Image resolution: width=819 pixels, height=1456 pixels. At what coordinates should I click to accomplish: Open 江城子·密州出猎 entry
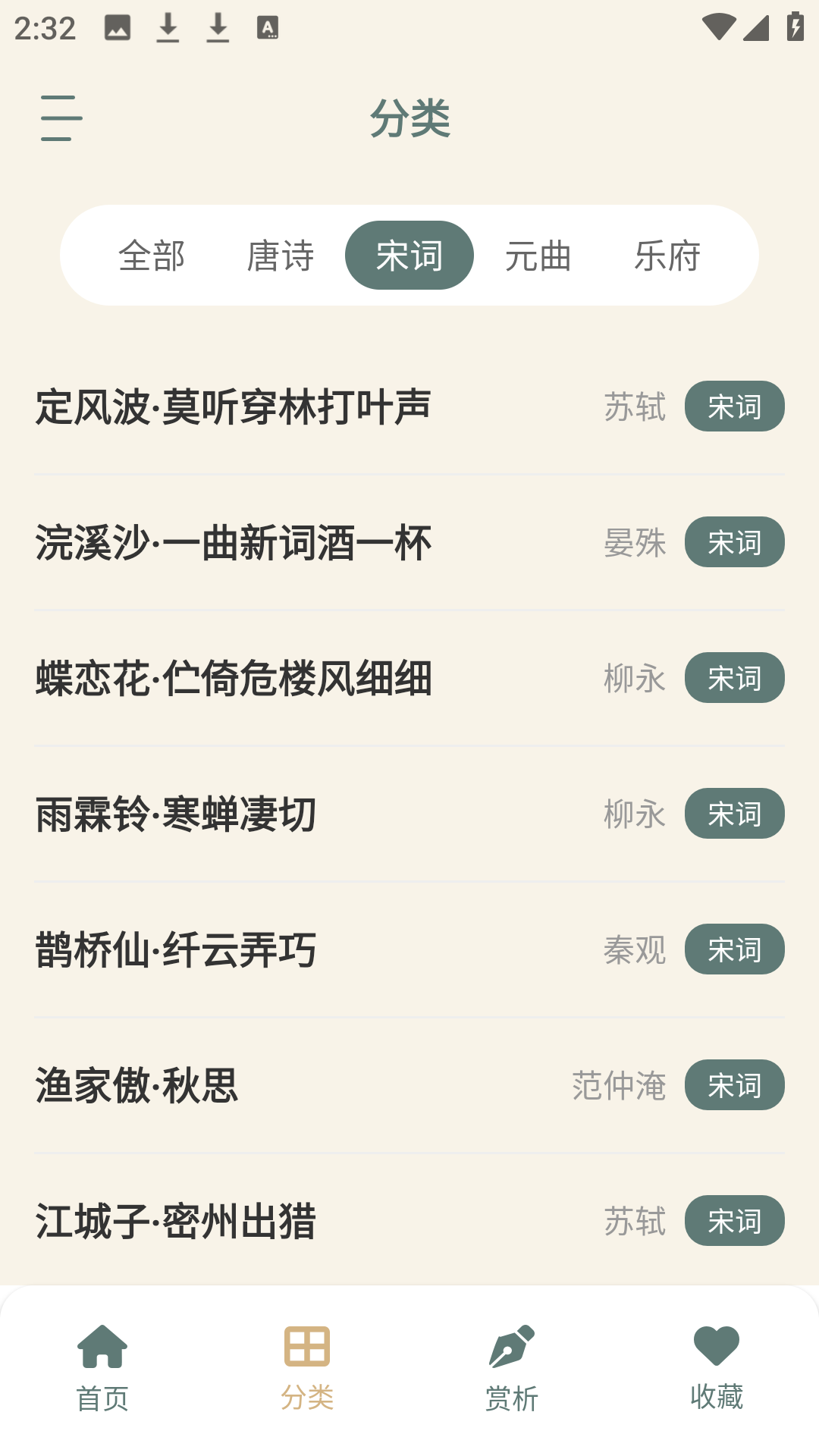(176, 1221)
